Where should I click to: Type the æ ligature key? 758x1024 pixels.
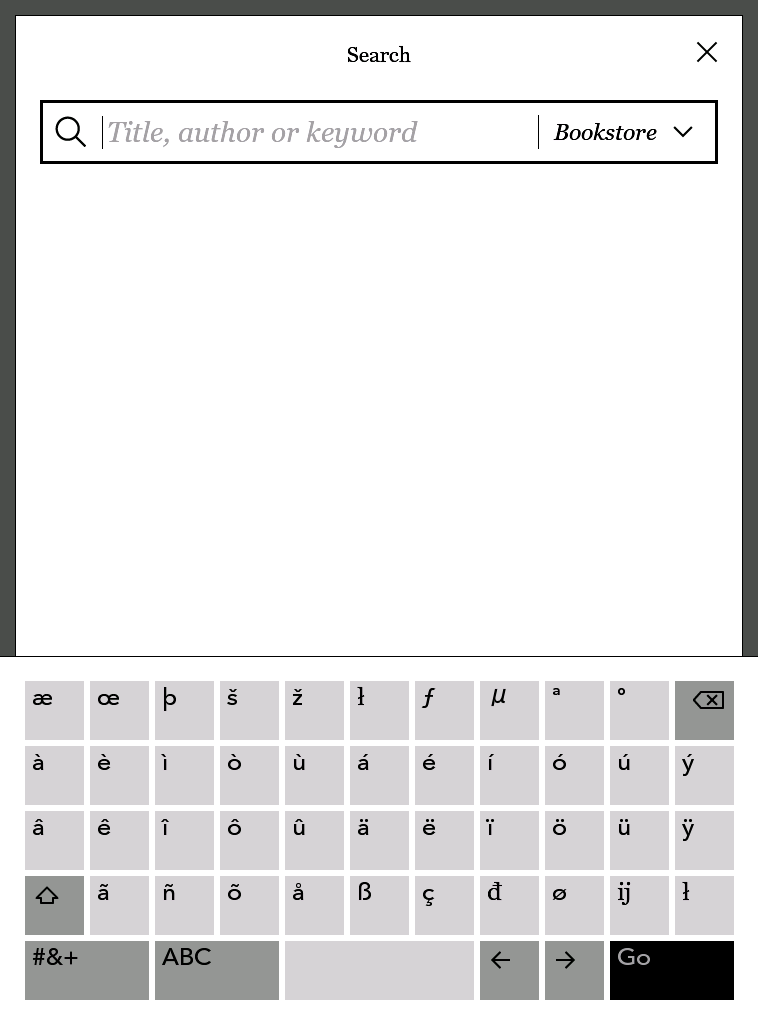pyautogui.click(x=54, y=710)
